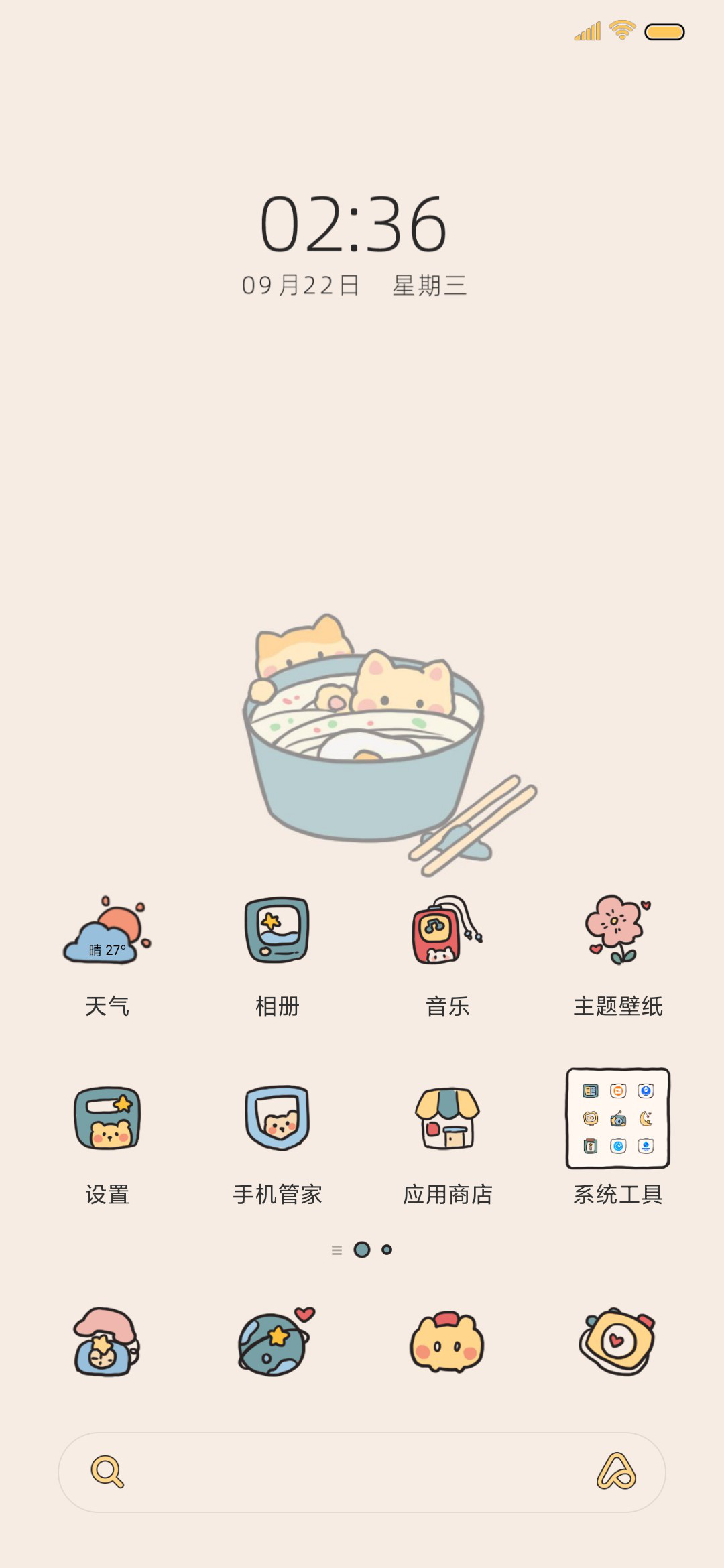This screenshot has height=1568, width=724.
Task: Launch the planet browser icon in dock
Action: point(276,1341)
